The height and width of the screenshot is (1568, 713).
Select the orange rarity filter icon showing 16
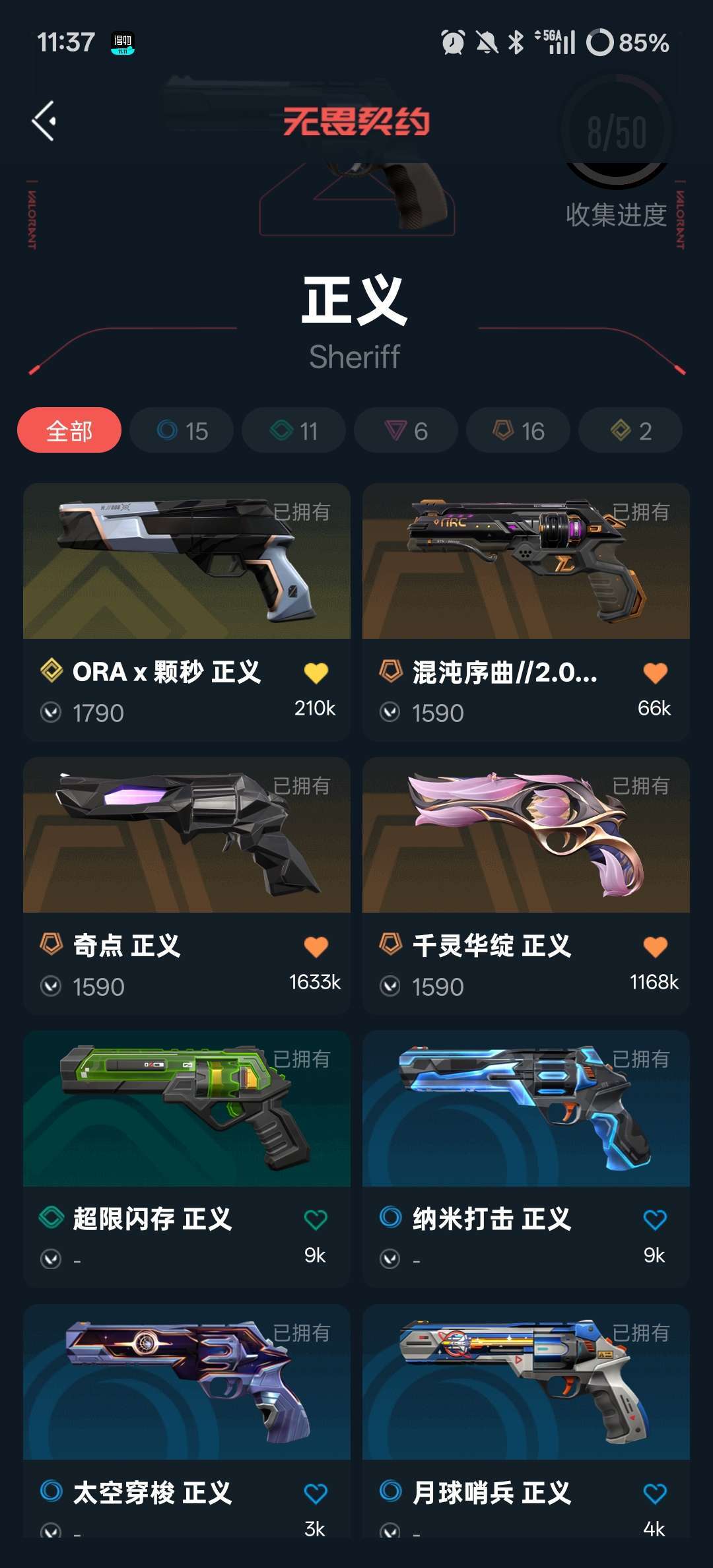518,430
